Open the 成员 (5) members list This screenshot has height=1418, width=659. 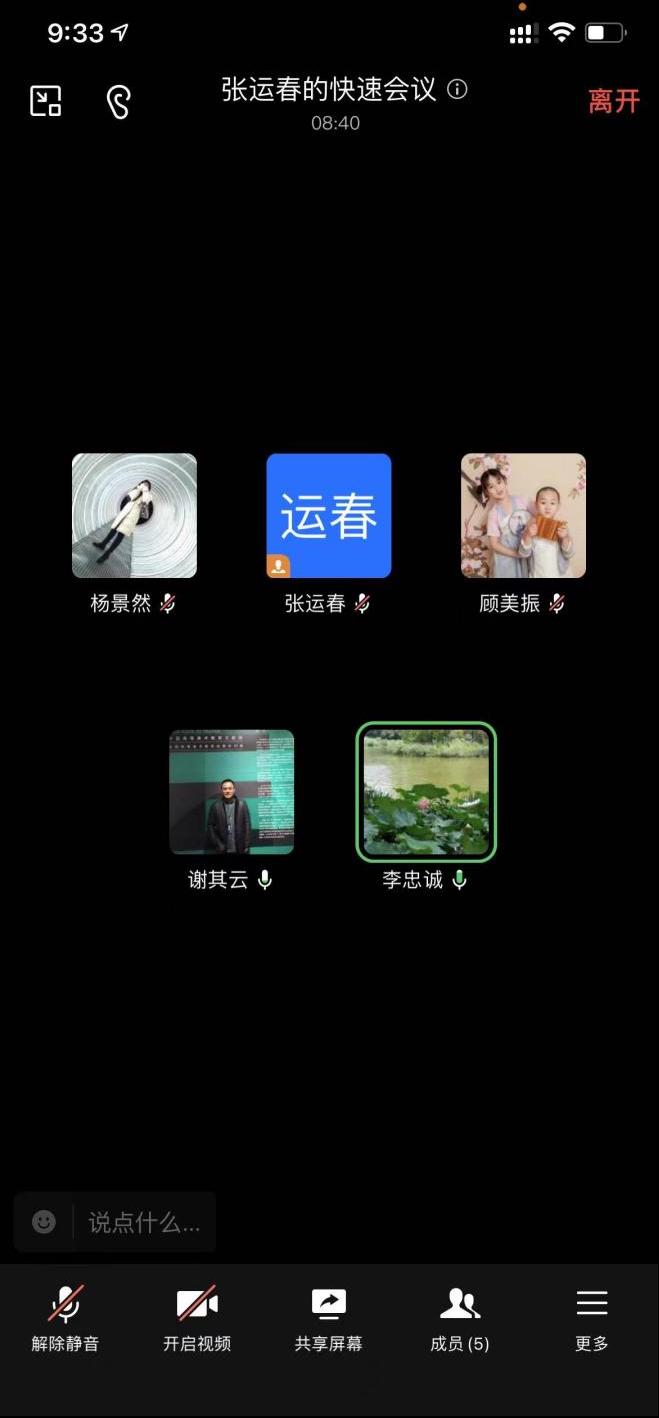click(460, 1319)
